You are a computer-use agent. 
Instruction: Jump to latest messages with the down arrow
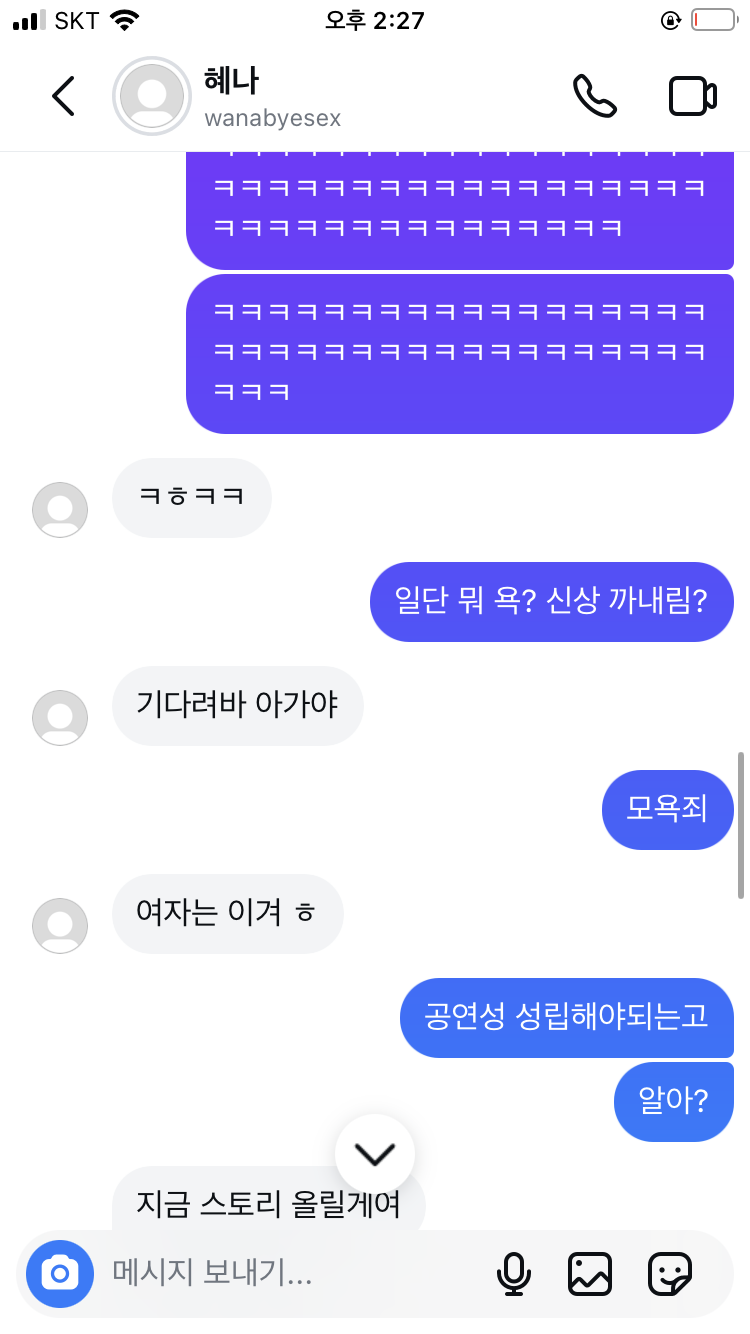click(375, 1154)
